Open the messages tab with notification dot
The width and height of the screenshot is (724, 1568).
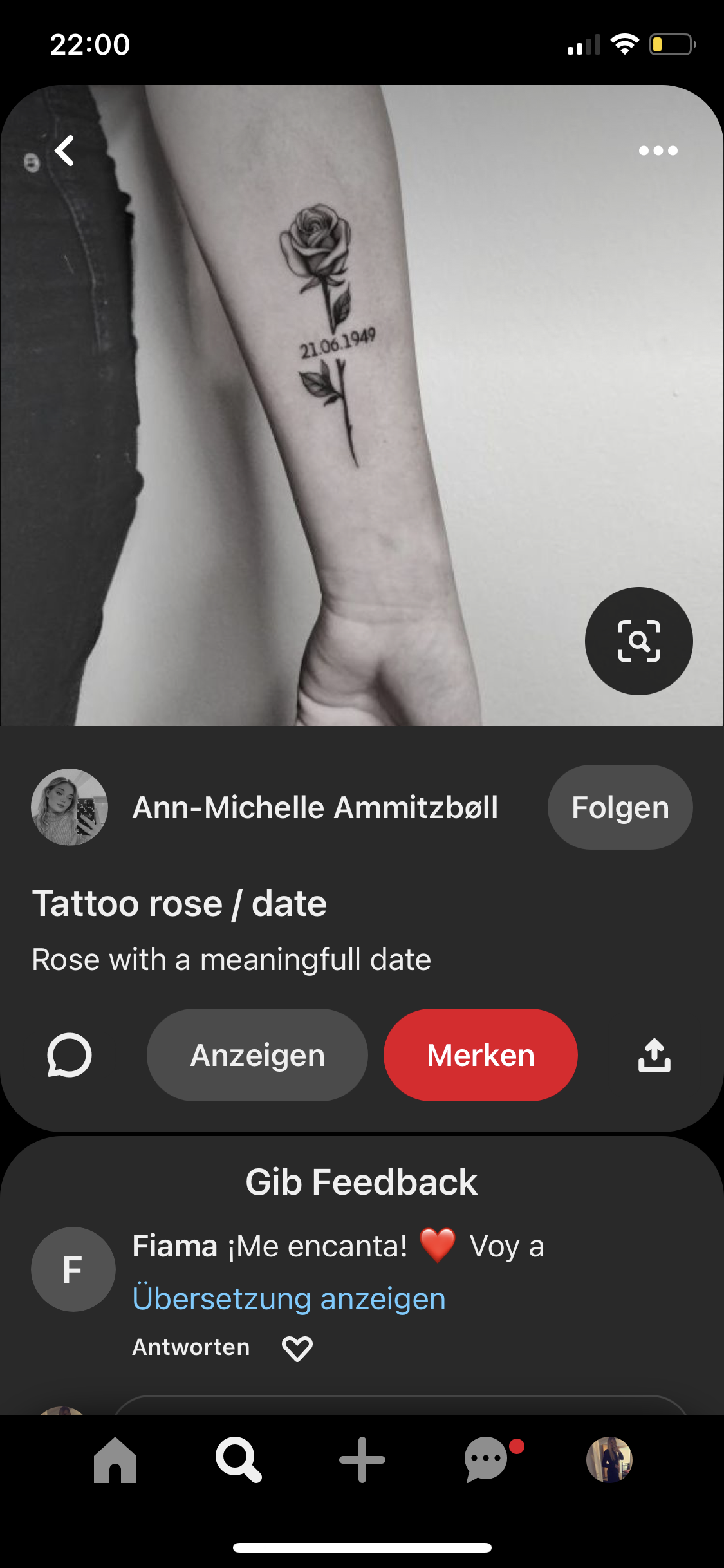click(487, 1460)
